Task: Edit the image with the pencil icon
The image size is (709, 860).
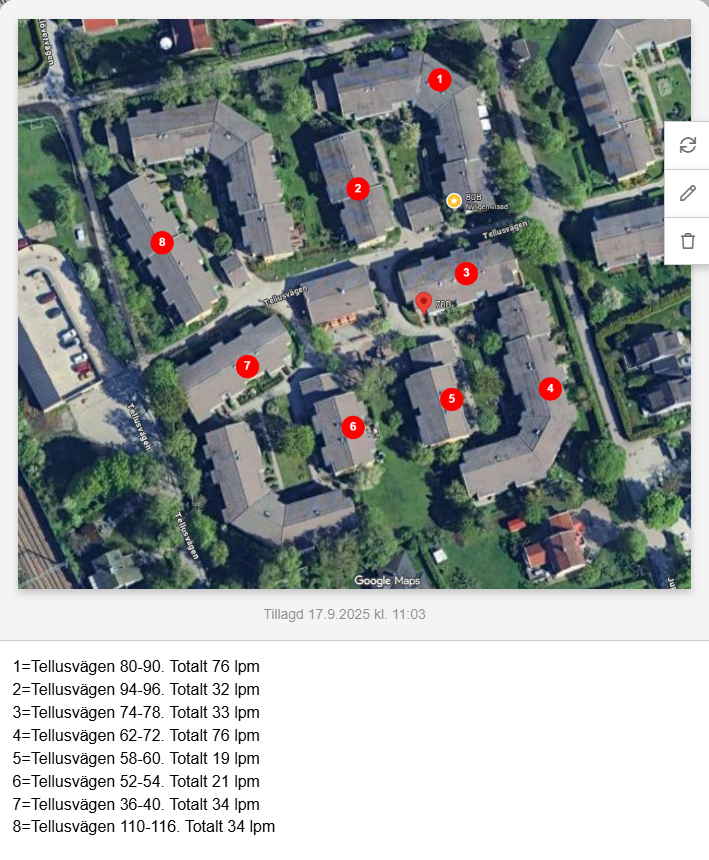Action: coord(687,193)
